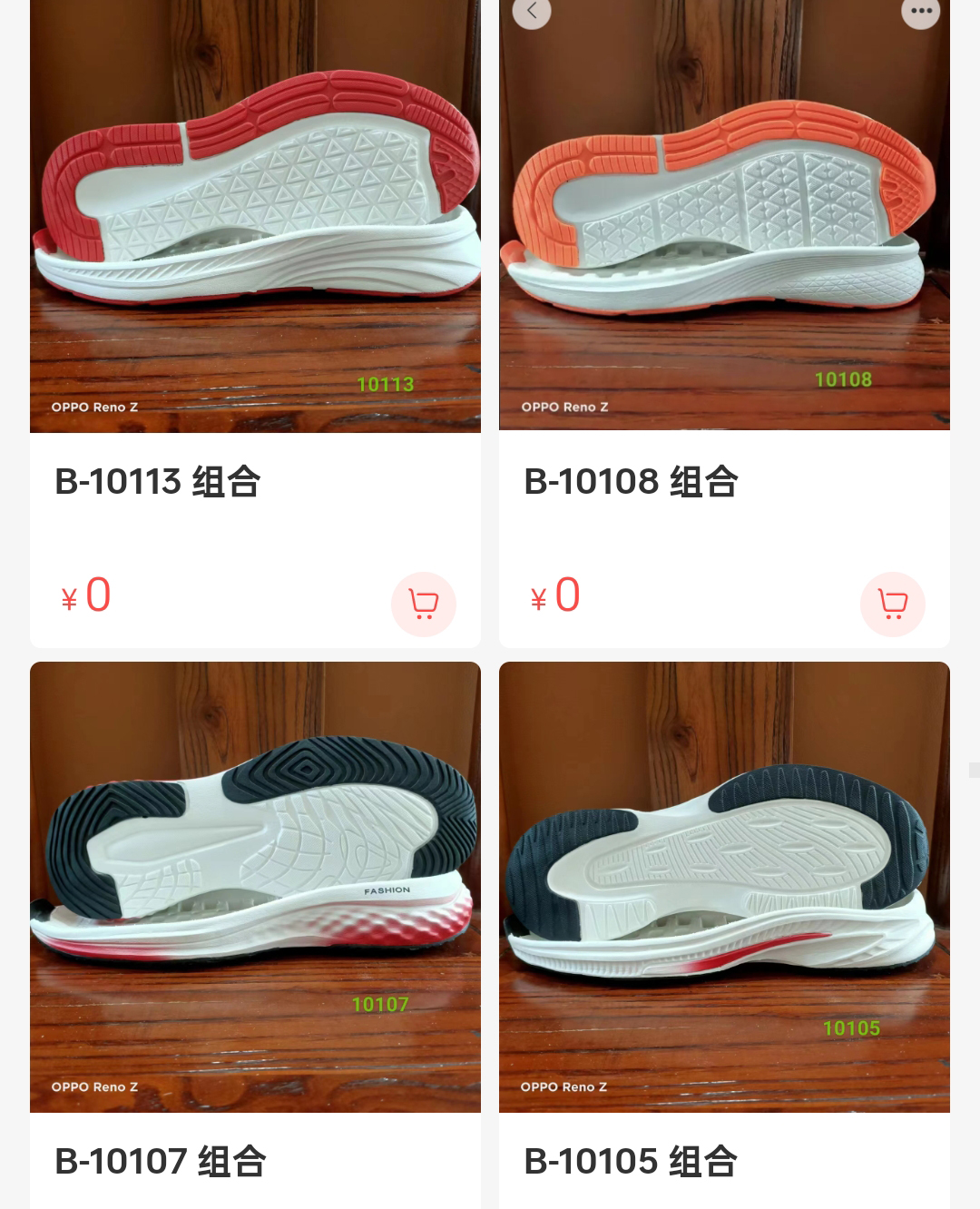View the B-10105 组合 sole product

pos(724,887)
